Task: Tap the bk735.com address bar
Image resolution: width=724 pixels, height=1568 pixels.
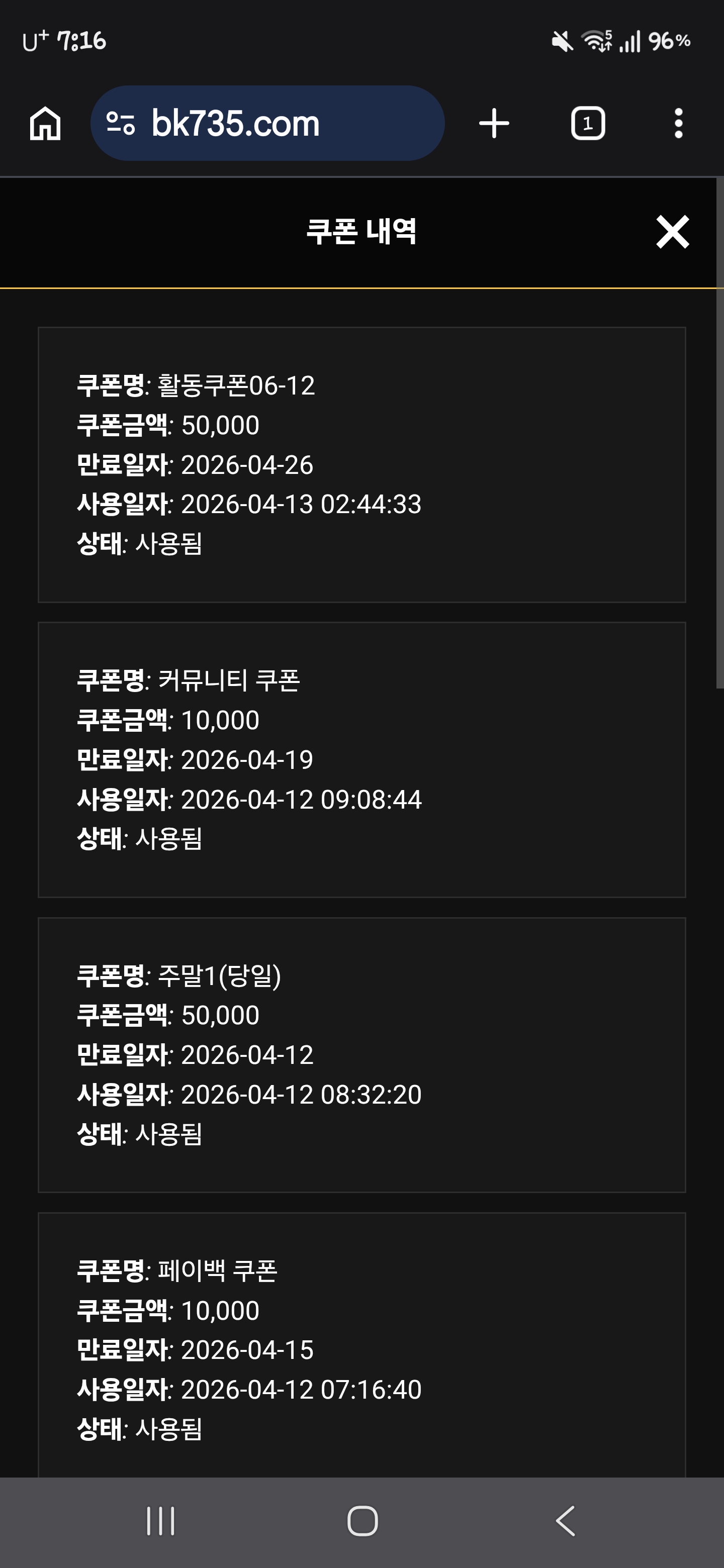Action: (x=268, y=124)
